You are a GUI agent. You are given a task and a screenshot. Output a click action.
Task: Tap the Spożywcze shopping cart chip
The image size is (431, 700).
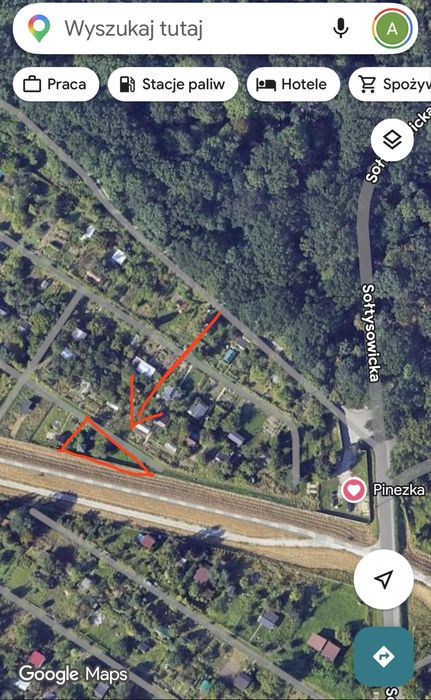(389, 84)
